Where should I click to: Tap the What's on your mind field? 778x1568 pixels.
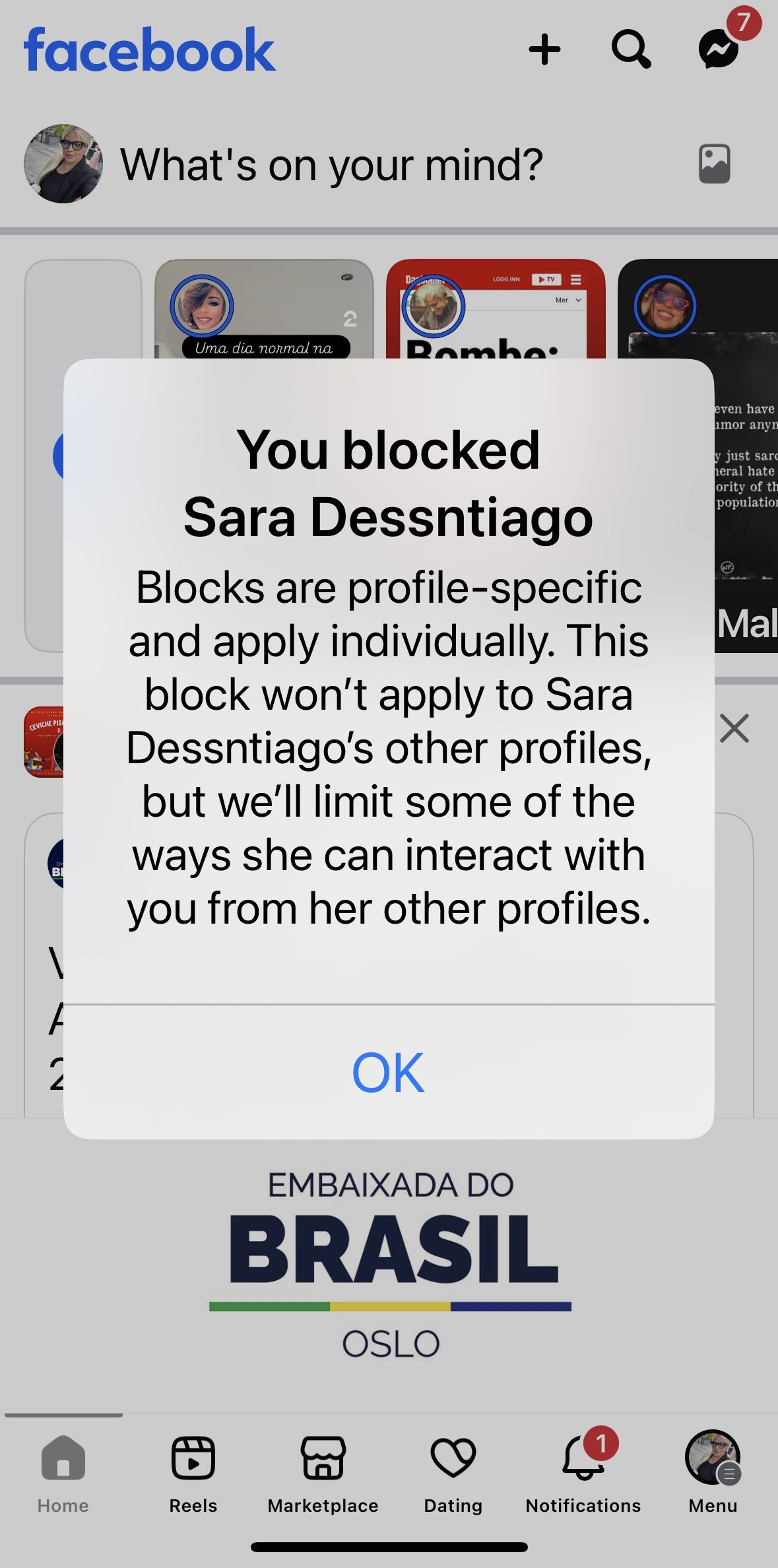click(331, 164)
